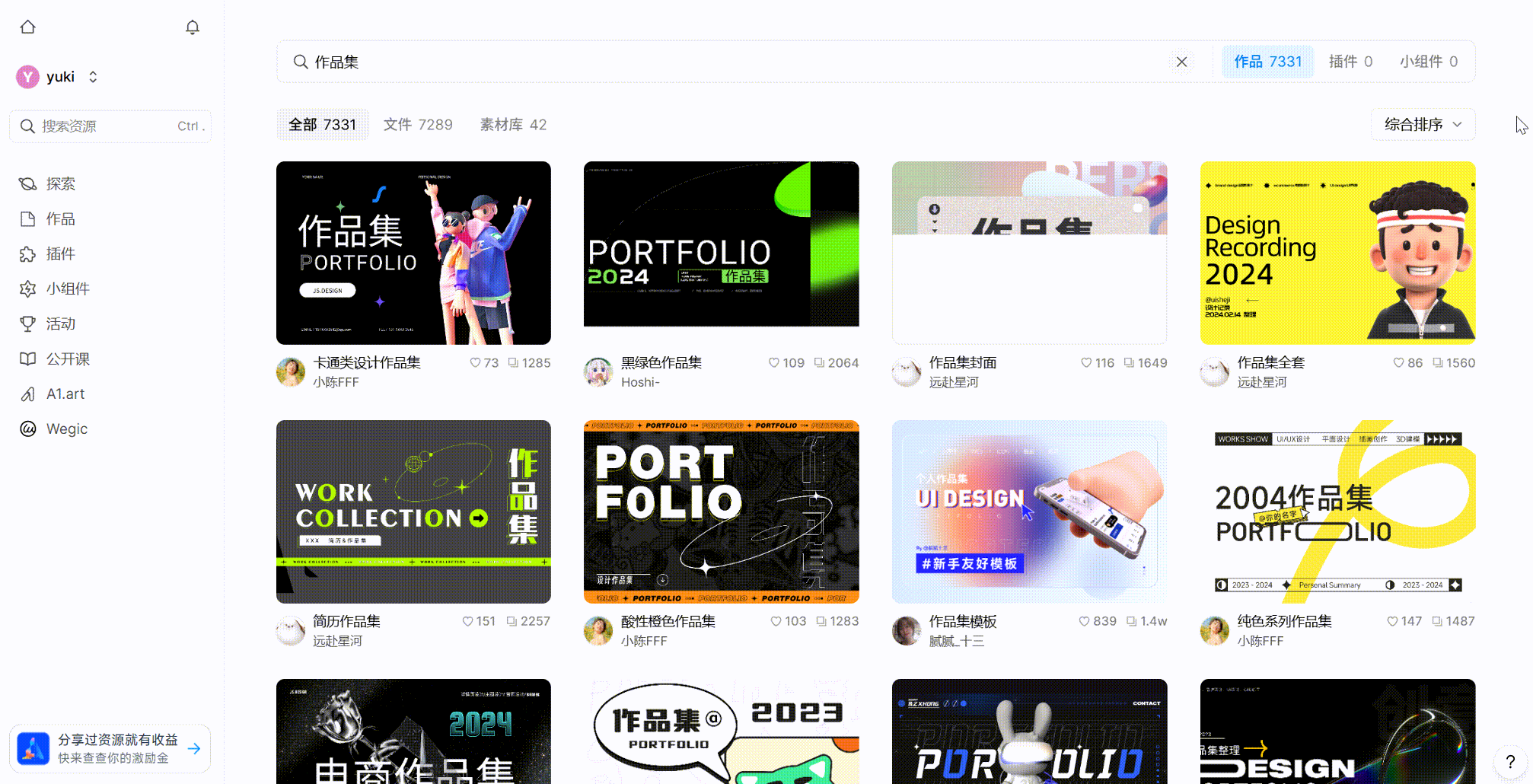1533x784 pixels.
Task: Switch to the 插件 0 results tab
Action: (1350, 62)
